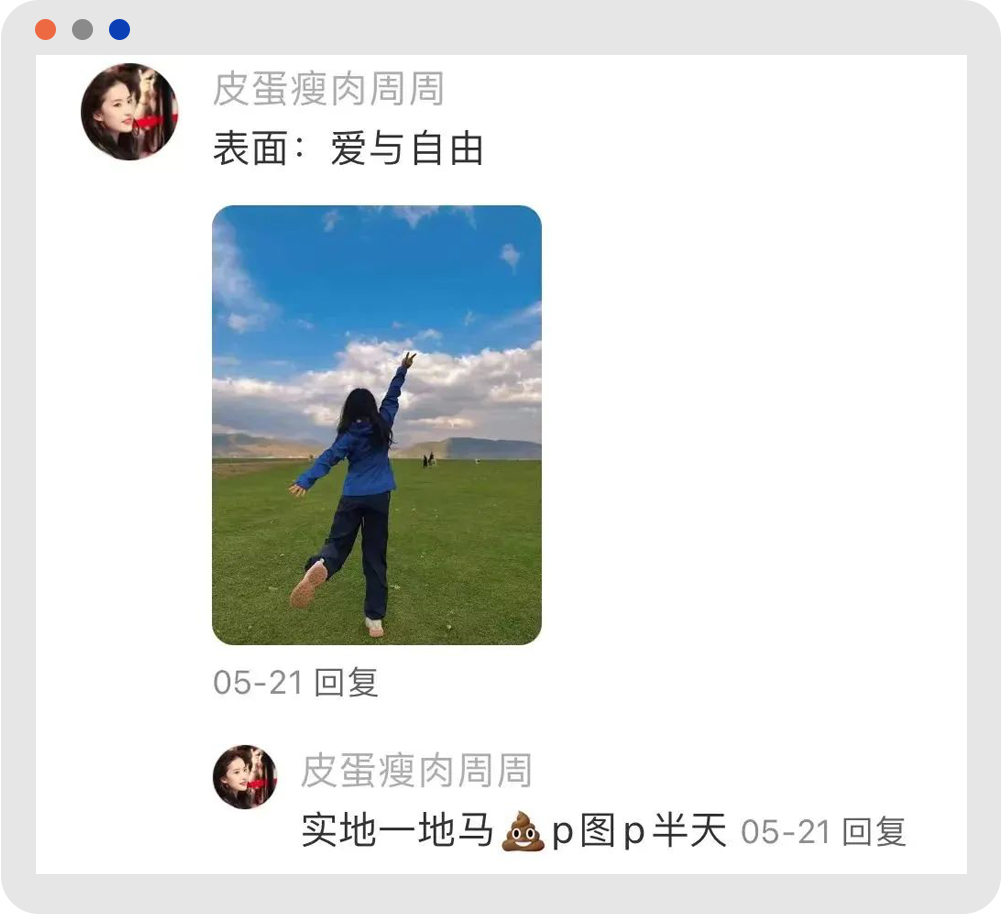Screen dimensions: 1002x914
Task: Reply to the 表面：爱与自由 comment
Action: tap(346, 683)
